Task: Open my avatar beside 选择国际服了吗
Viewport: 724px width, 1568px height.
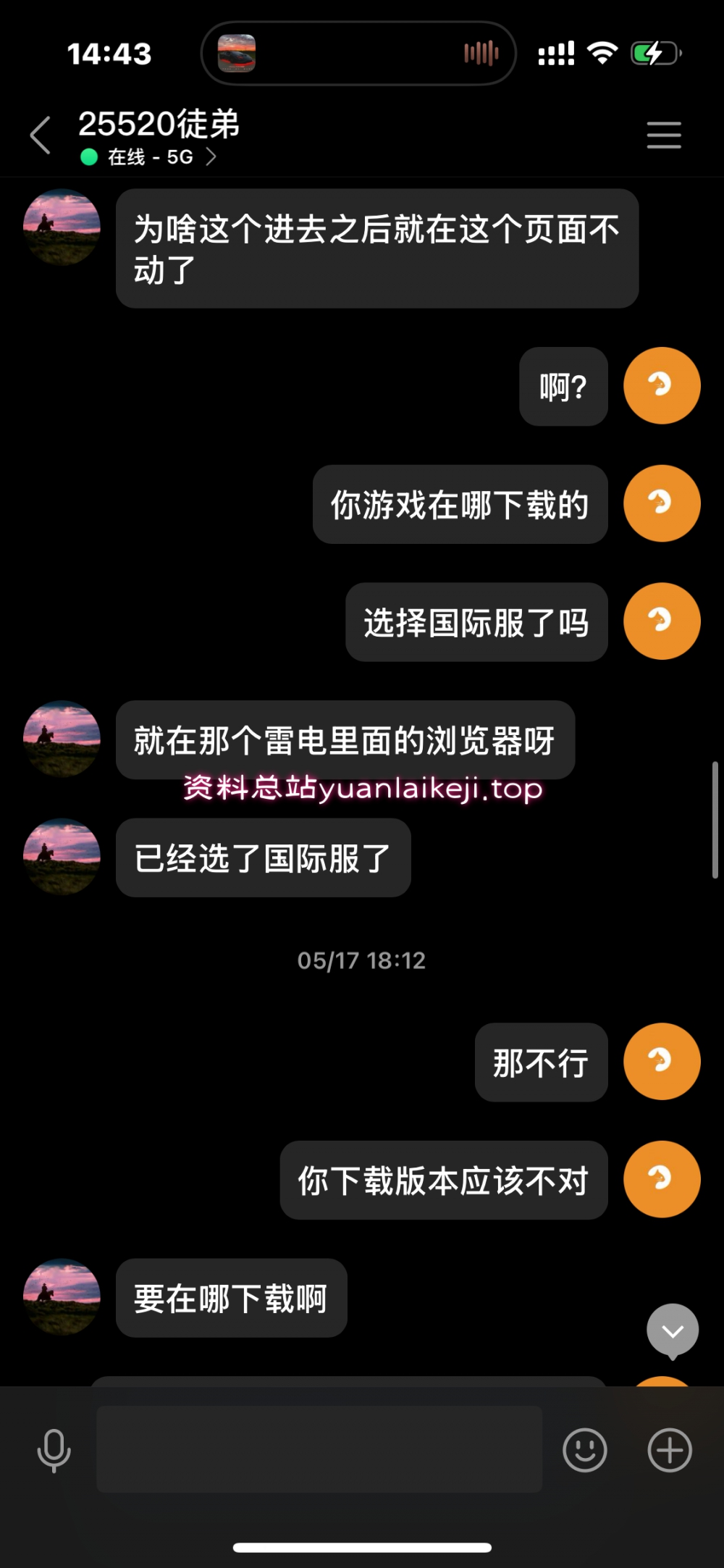Action: click(662, 621)
